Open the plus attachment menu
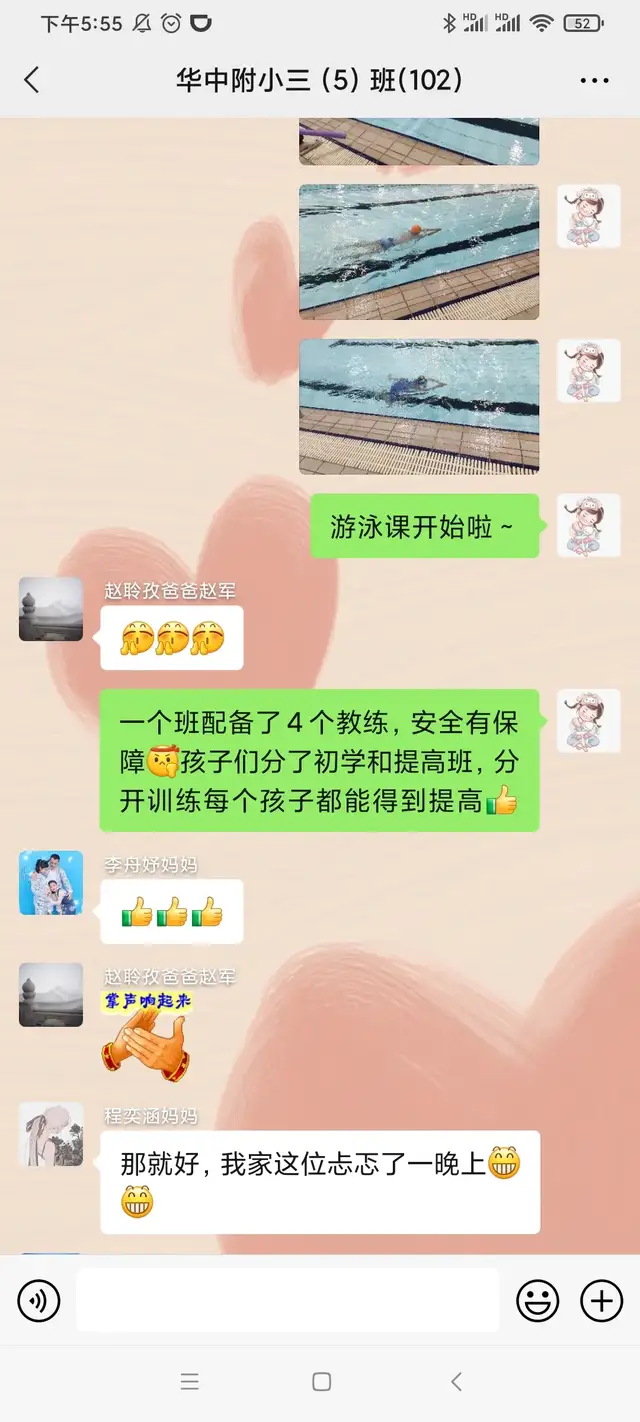 pos(601,1300)
